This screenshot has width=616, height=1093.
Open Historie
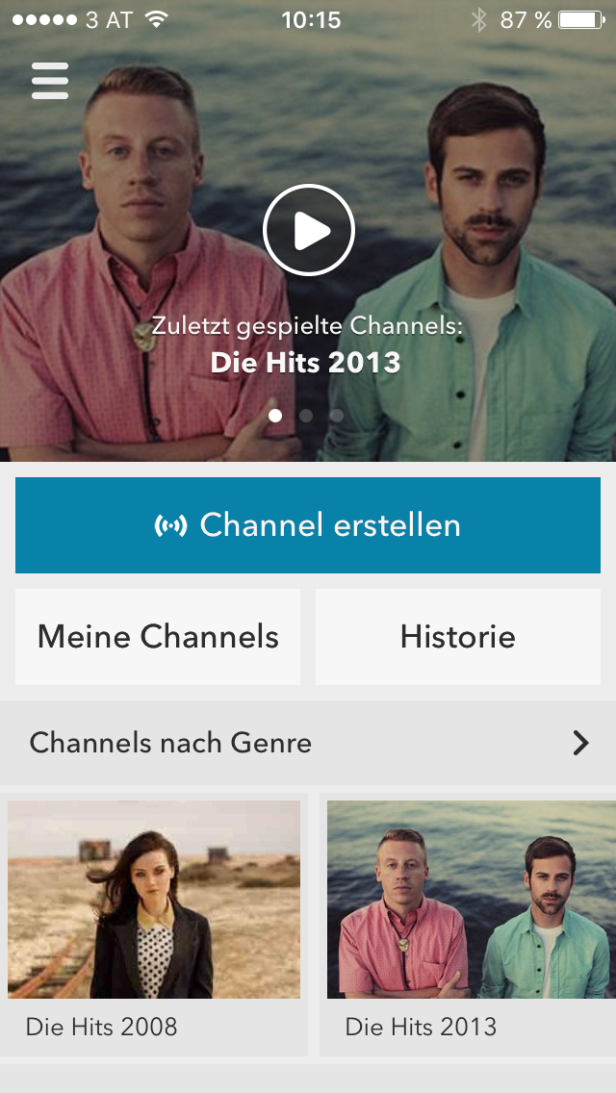[458, 637]
